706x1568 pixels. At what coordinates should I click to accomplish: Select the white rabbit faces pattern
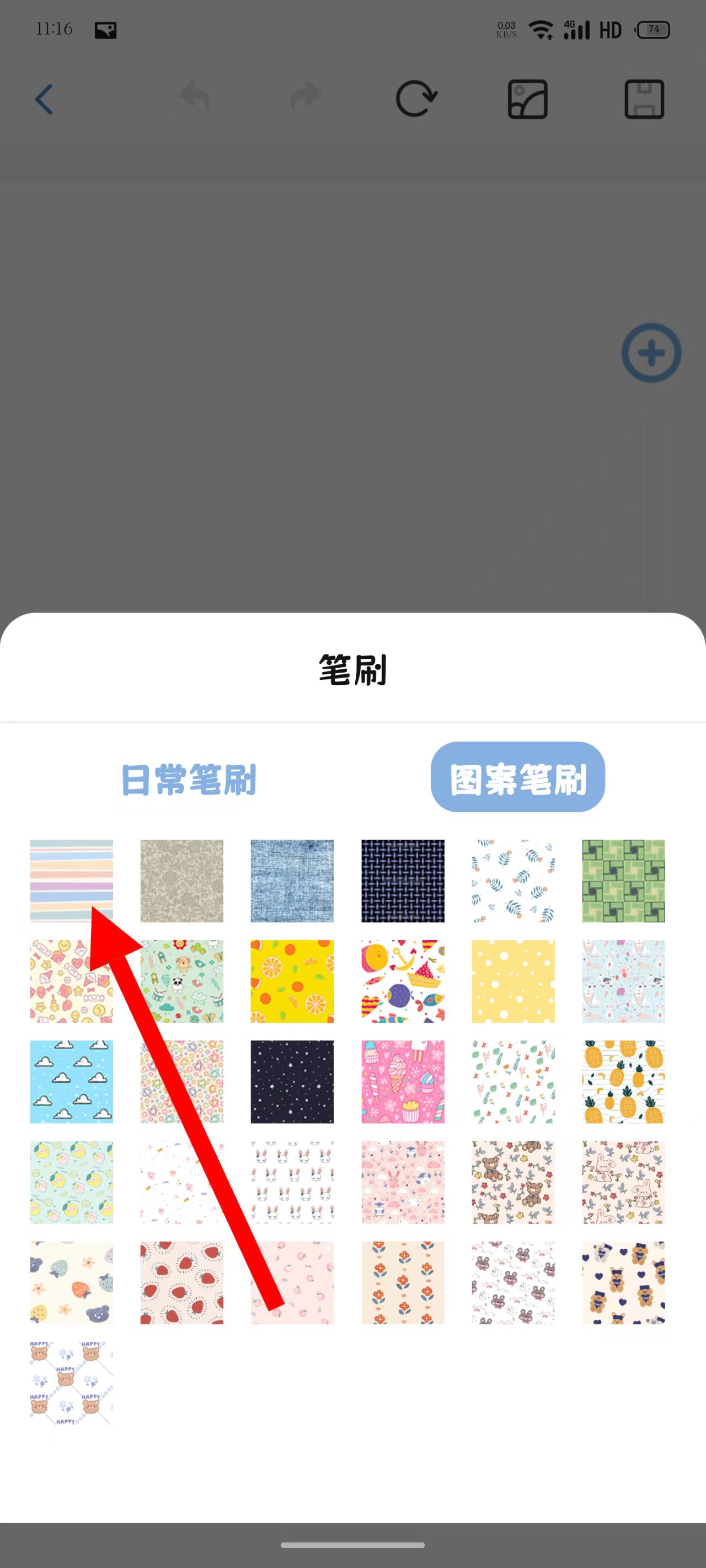292,1182
